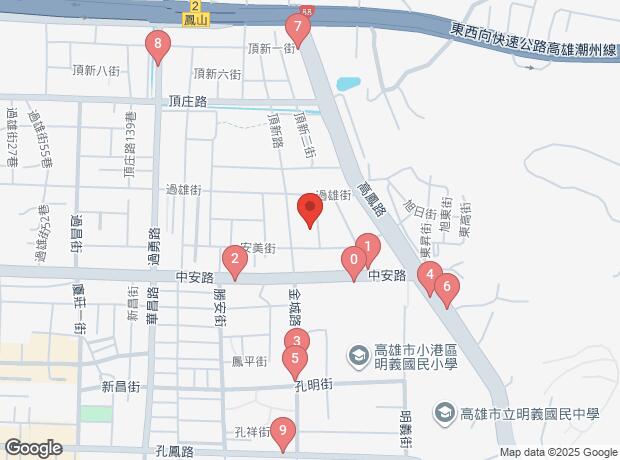
Task: Select map marker number 4
Action: [429, 275]
